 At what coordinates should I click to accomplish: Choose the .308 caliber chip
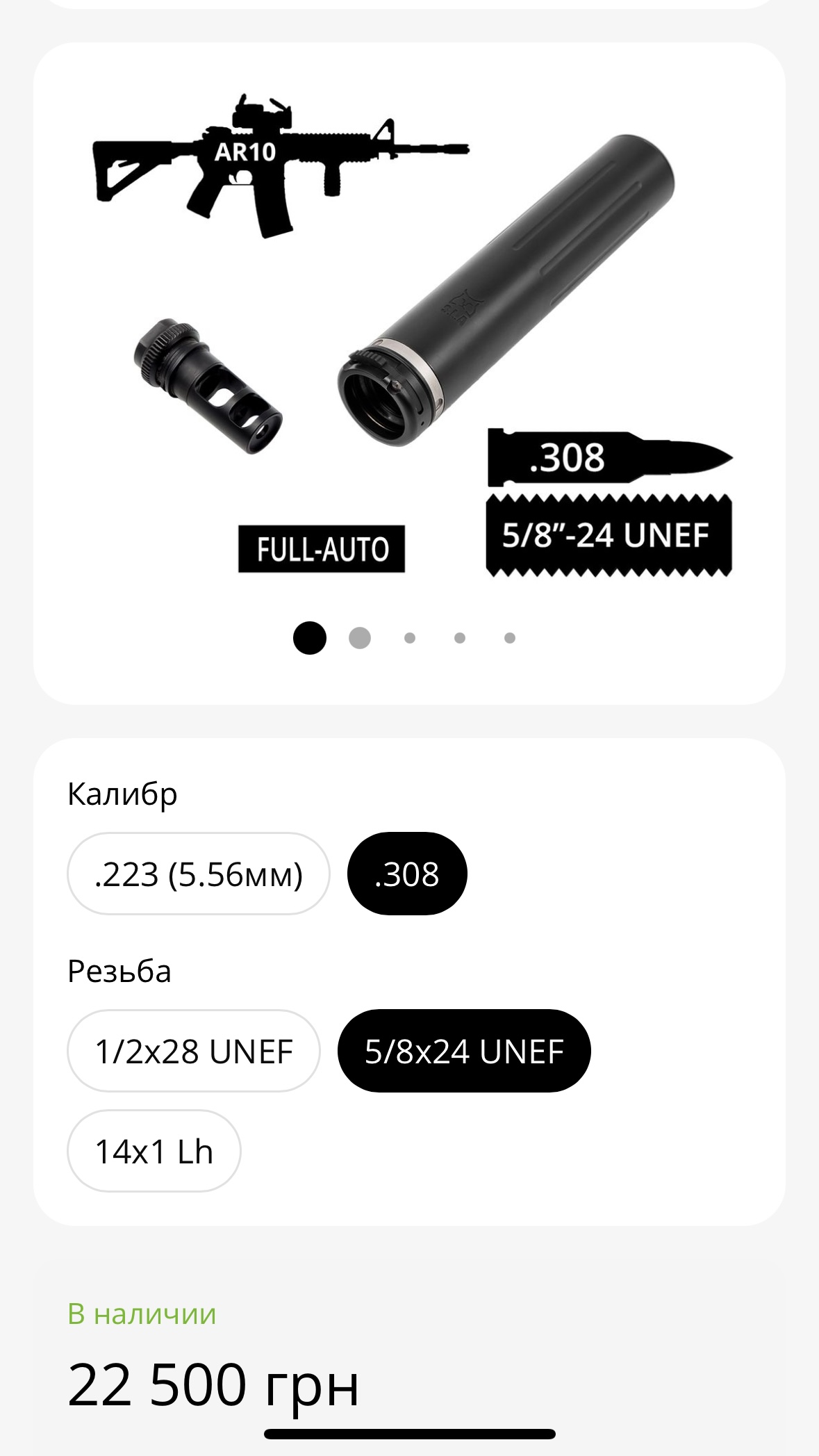click(x=407, y=874)
